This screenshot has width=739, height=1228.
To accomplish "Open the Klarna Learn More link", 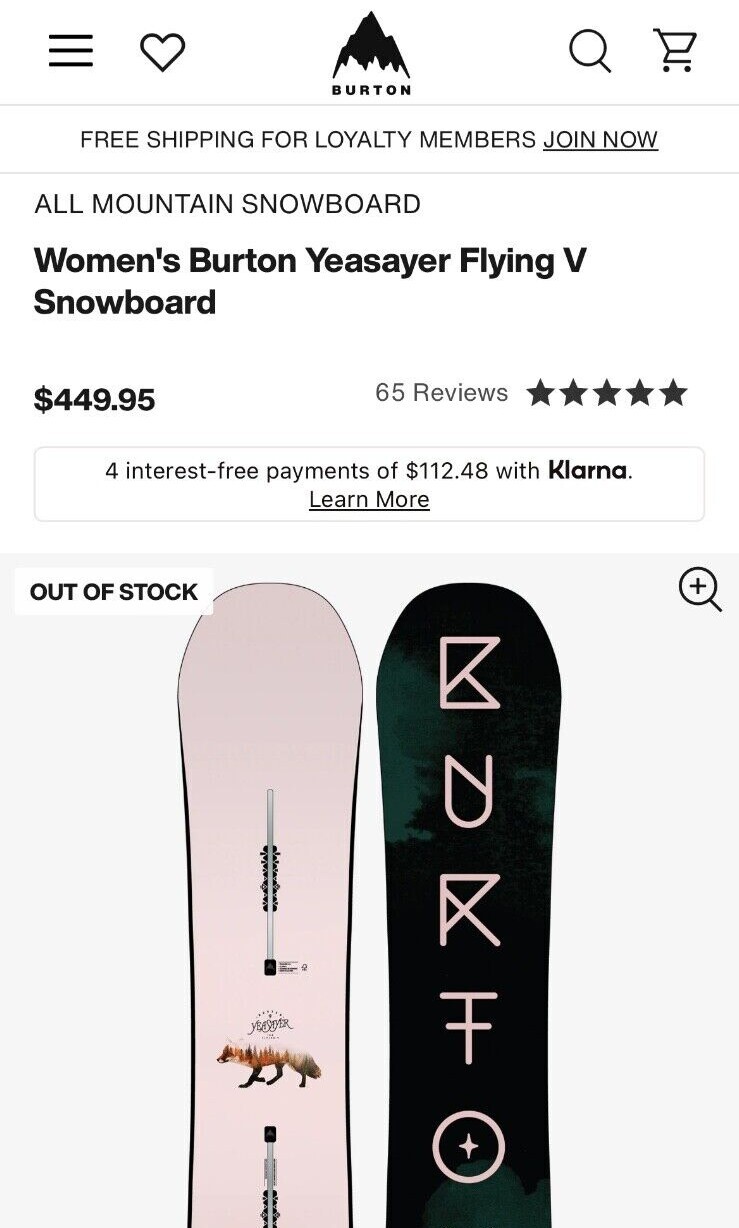I will 369,499.
